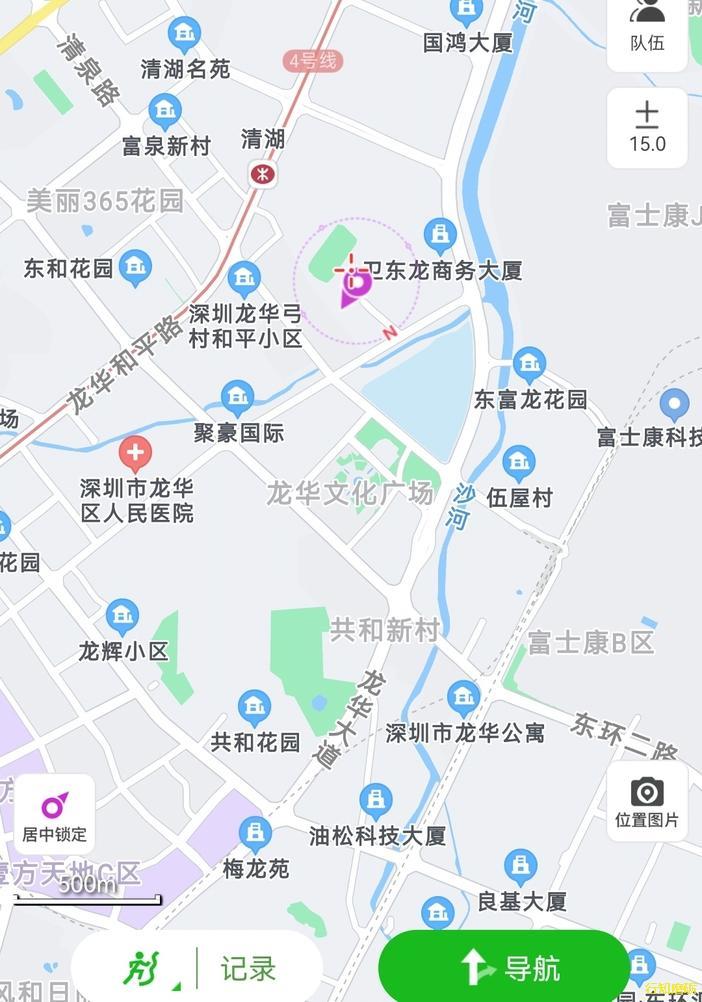Start 导航 navigation
The height and width of the screenshot is (1002, 702).
coord(504,967)
